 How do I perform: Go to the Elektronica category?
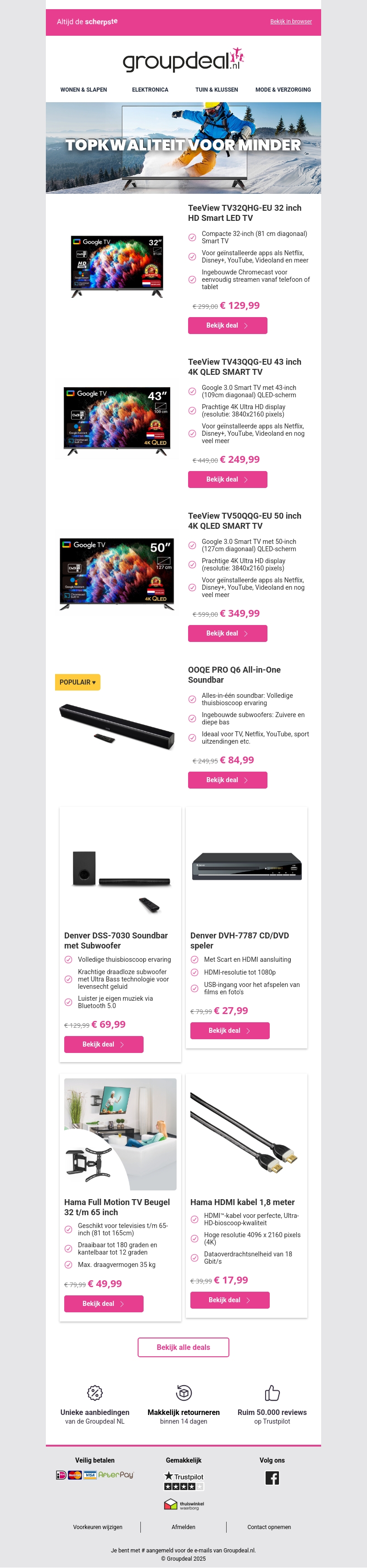(x=150, y=89)
